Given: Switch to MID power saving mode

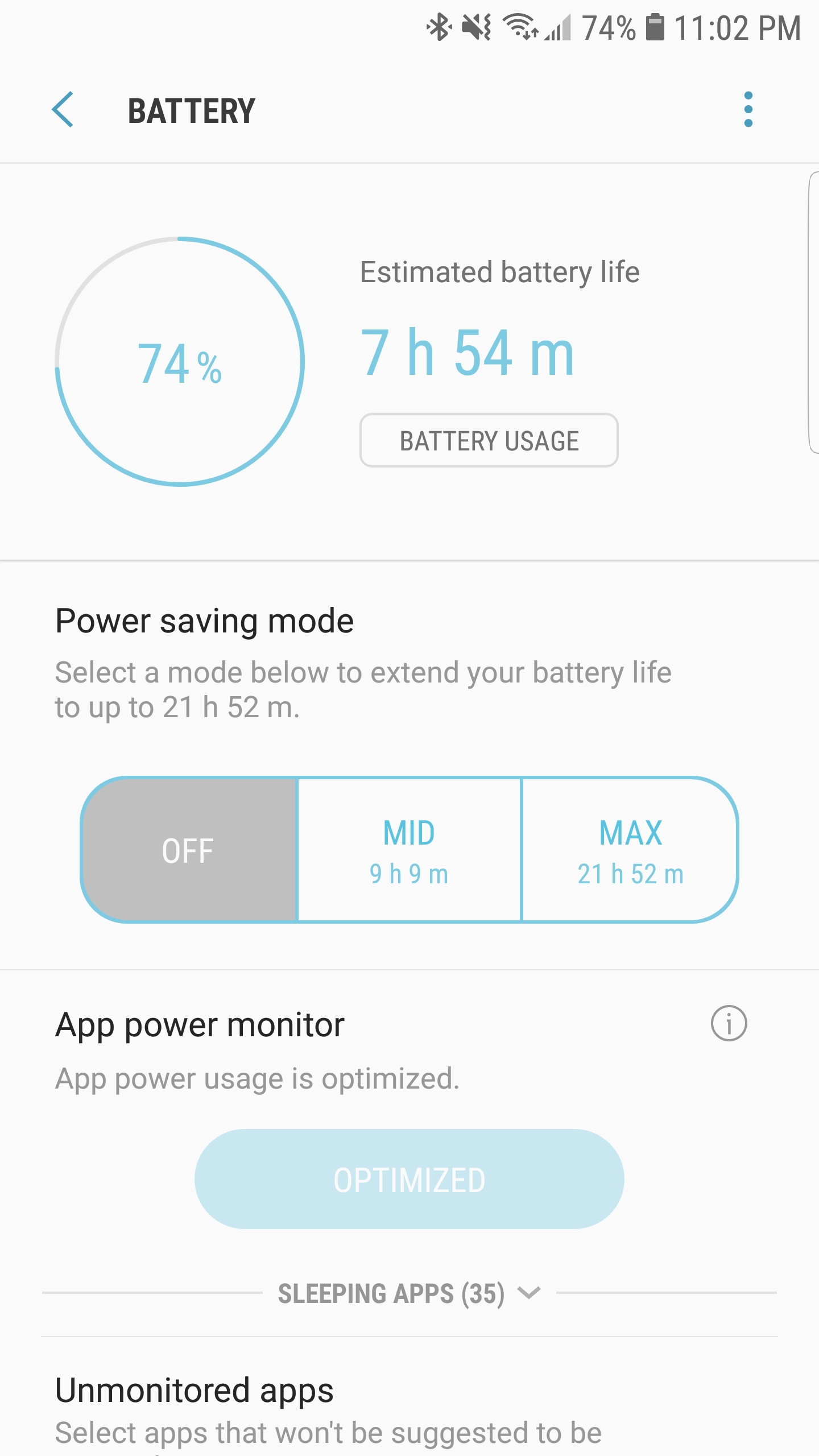Looking at the screenshot, I should pyautogui.click(x=409, y=850).
